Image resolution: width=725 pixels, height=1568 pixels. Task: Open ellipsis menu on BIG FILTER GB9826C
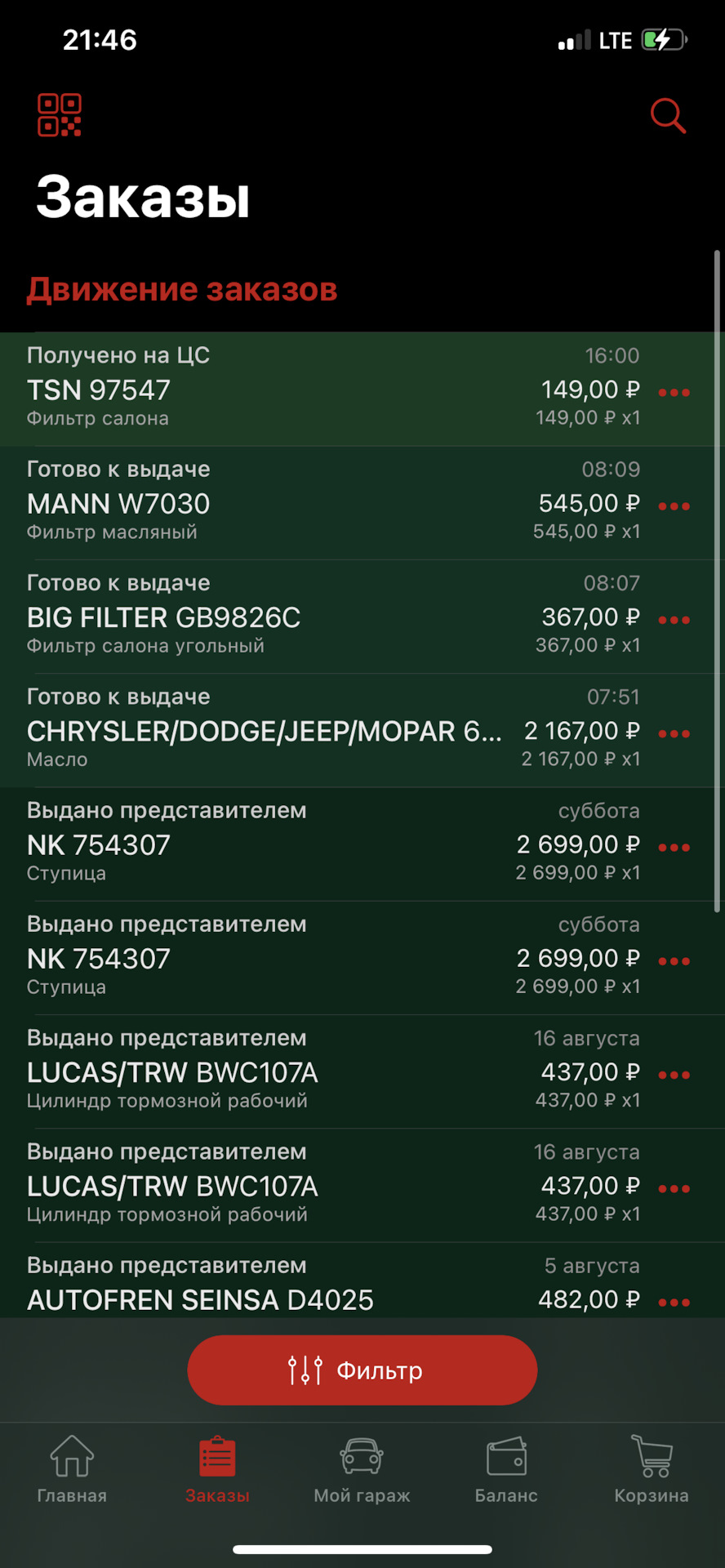(673, 619)
